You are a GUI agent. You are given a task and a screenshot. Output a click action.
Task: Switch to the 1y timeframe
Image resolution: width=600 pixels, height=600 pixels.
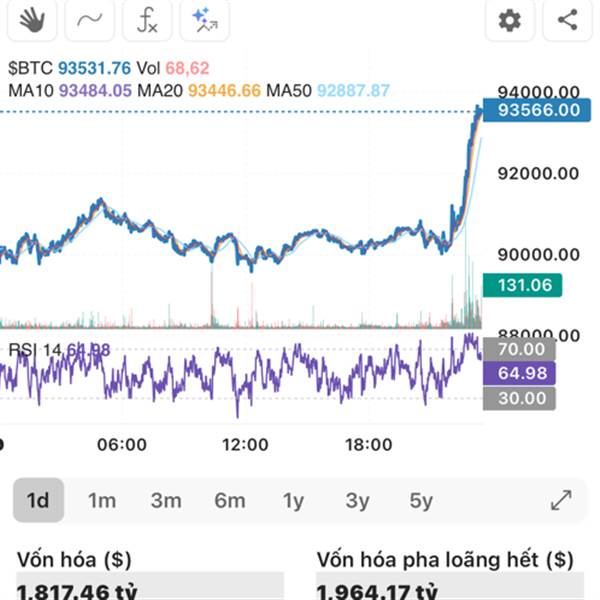293,500
